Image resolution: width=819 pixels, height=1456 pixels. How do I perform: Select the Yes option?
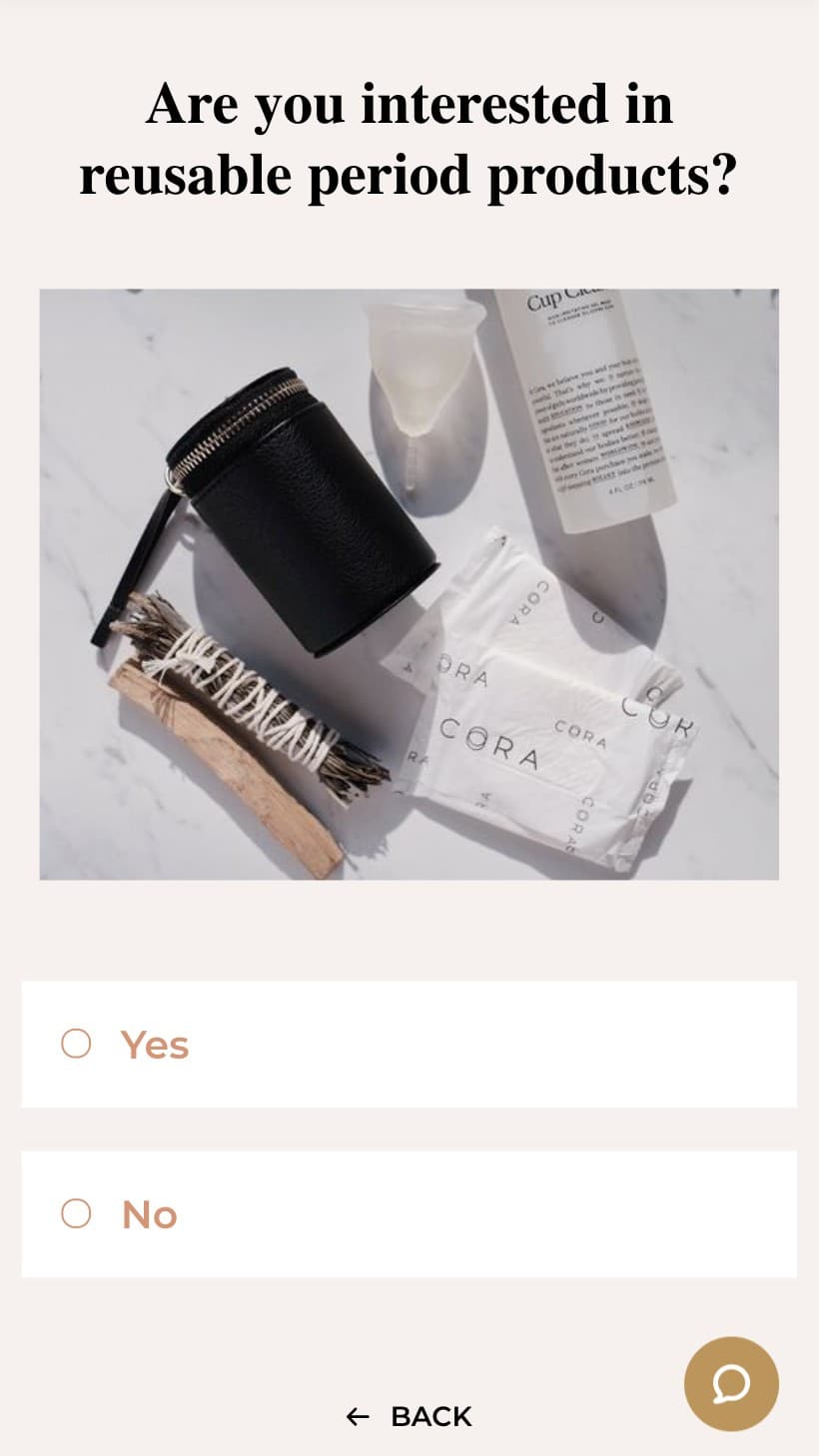tap(409, 1044)
